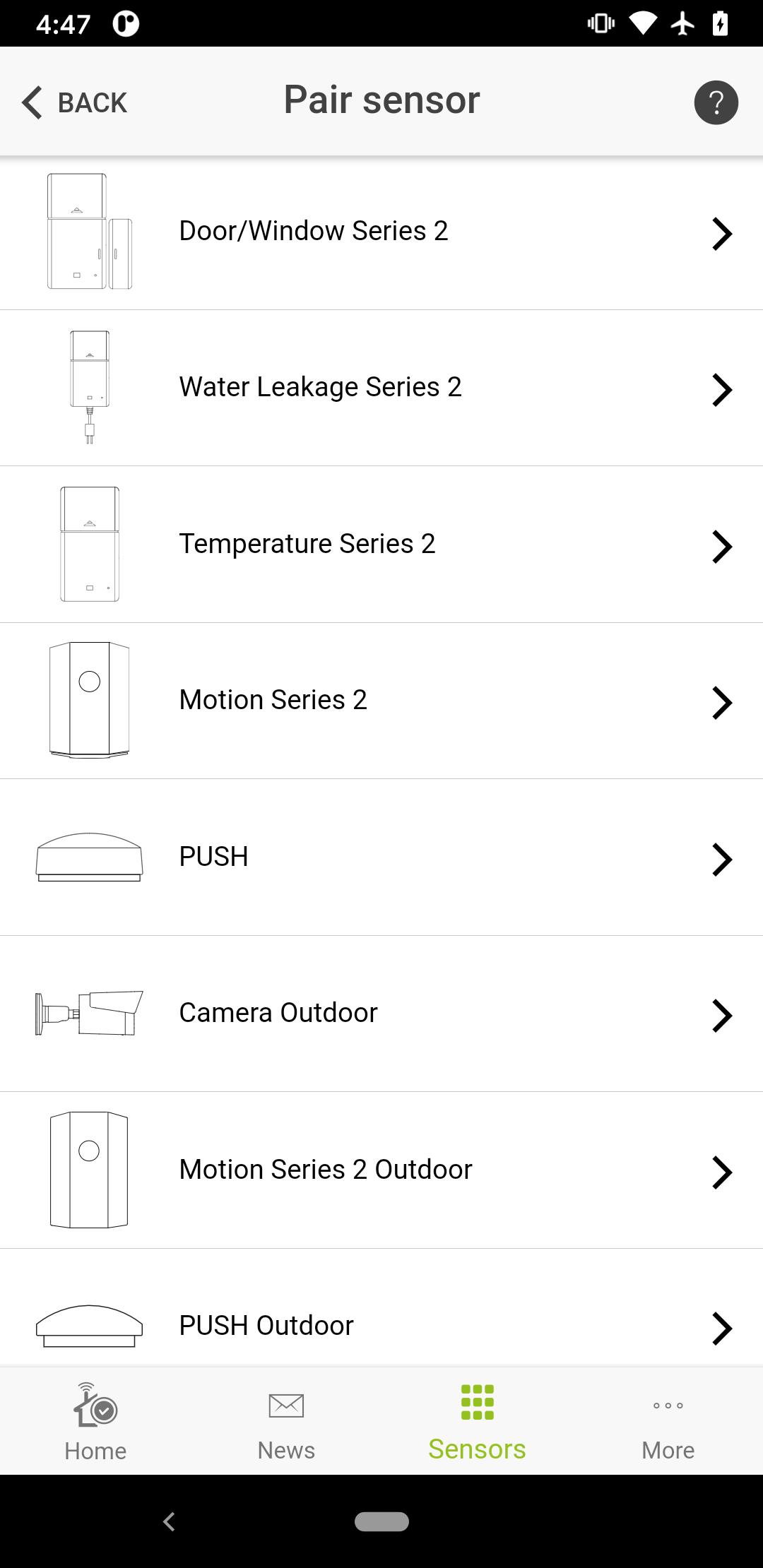This screenshot has width=763, height=1568.
Task: Select Door/Window Series 2 sensor
Action: coord(381,232)
